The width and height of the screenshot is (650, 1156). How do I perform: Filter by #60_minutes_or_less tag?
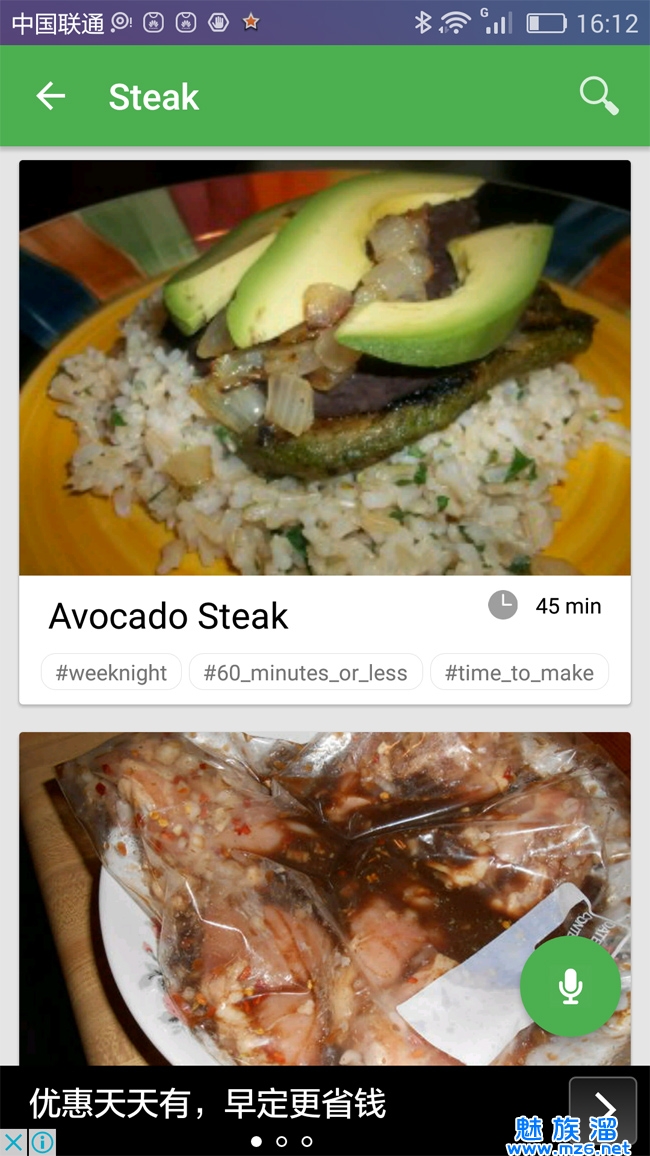(305, 673)
